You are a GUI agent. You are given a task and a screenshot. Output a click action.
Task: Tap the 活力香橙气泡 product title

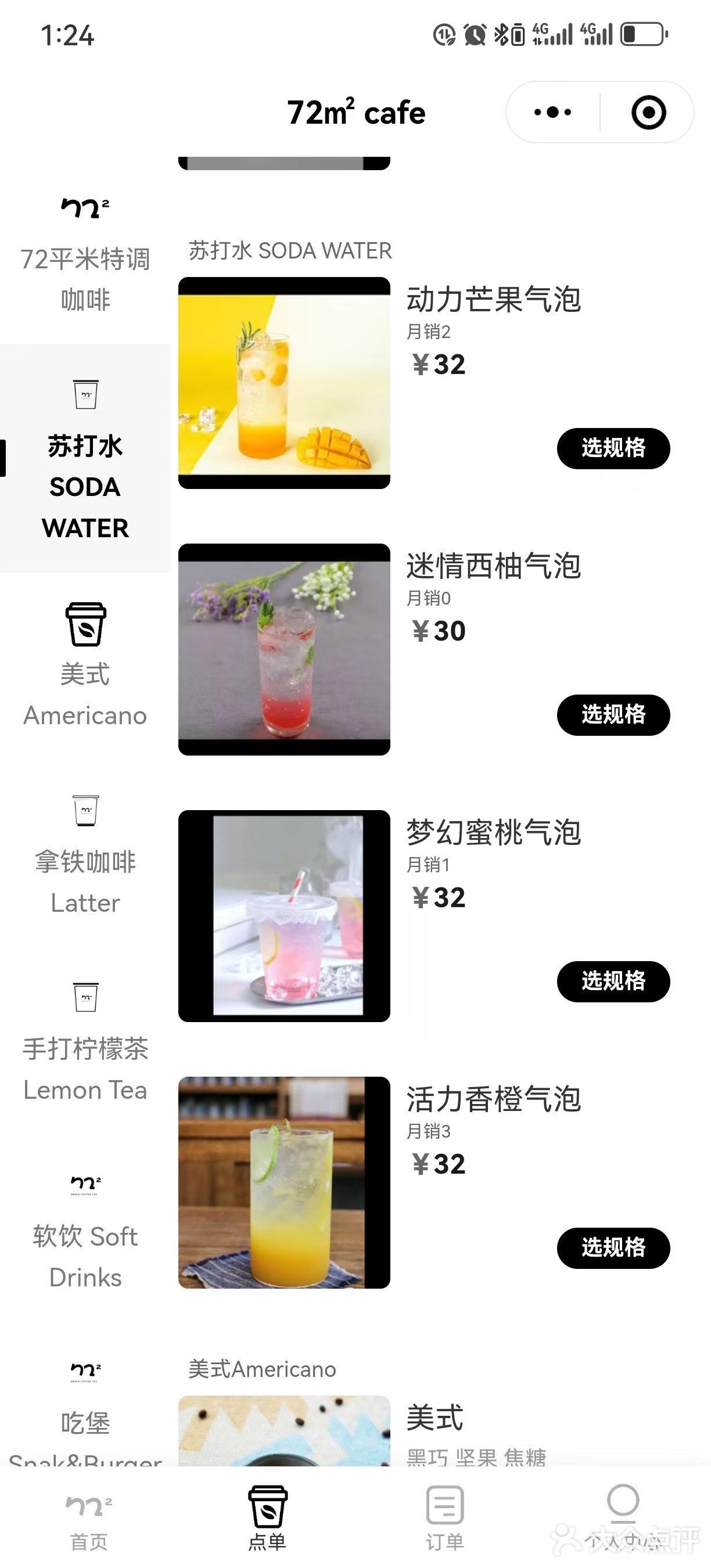click(x=494, y=1096)
